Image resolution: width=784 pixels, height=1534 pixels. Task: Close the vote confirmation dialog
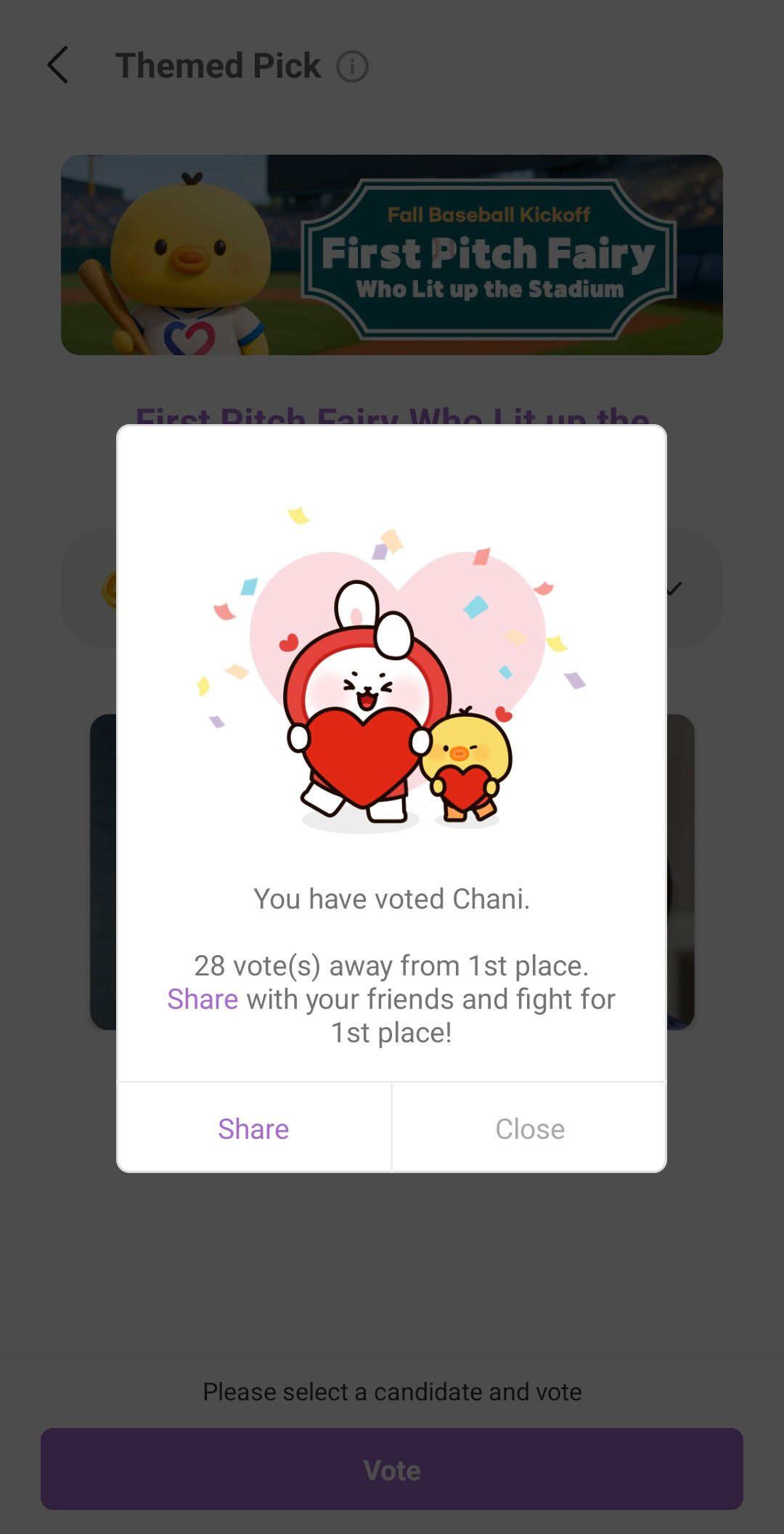[x=529, y=1129]
